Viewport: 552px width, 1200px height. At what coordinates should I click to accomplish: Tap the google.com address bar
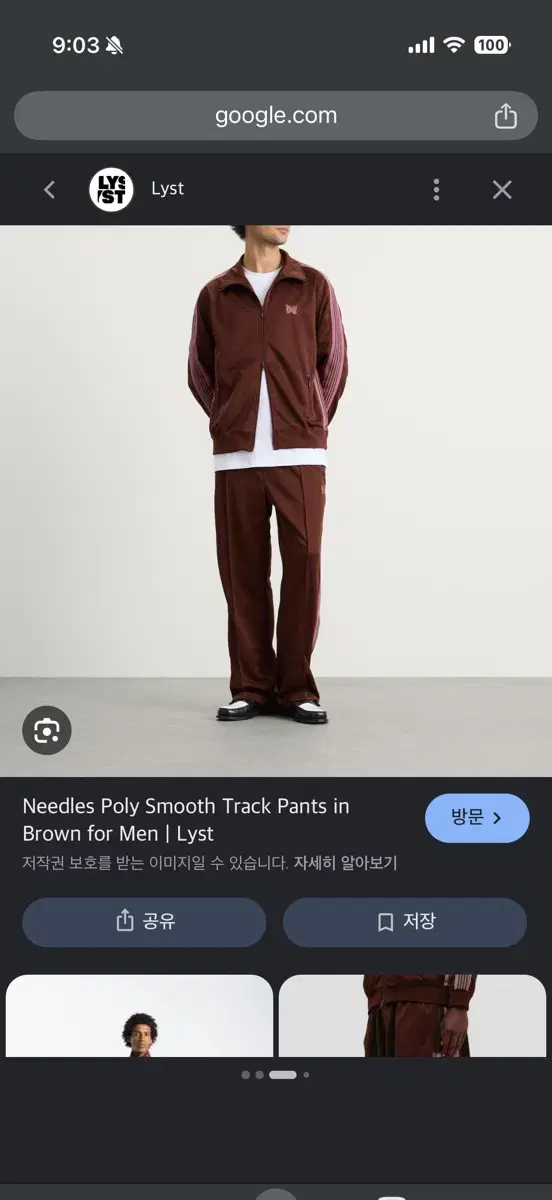tap(276, 116)
